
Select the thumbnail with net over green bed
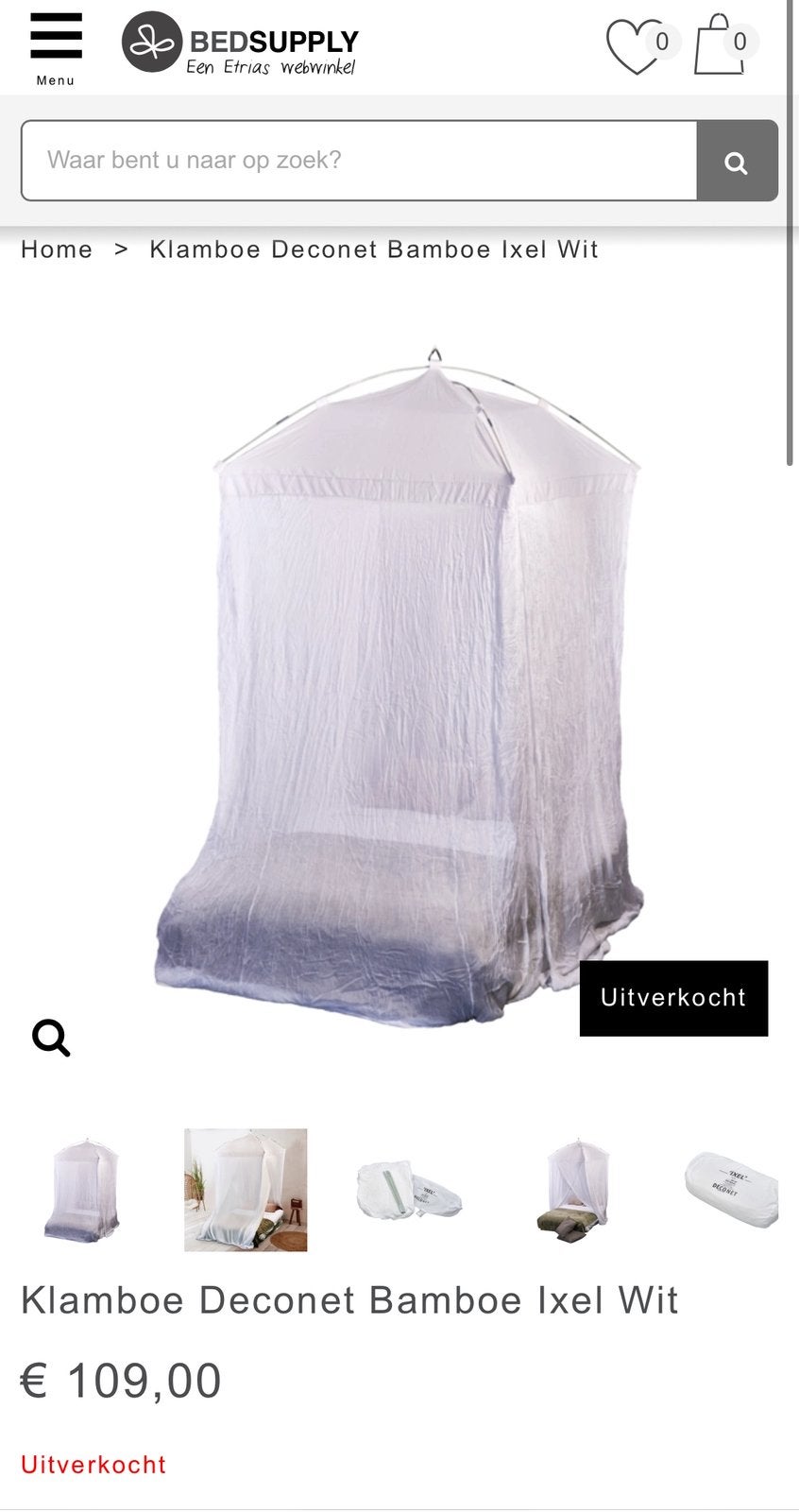coord(573,1190)
